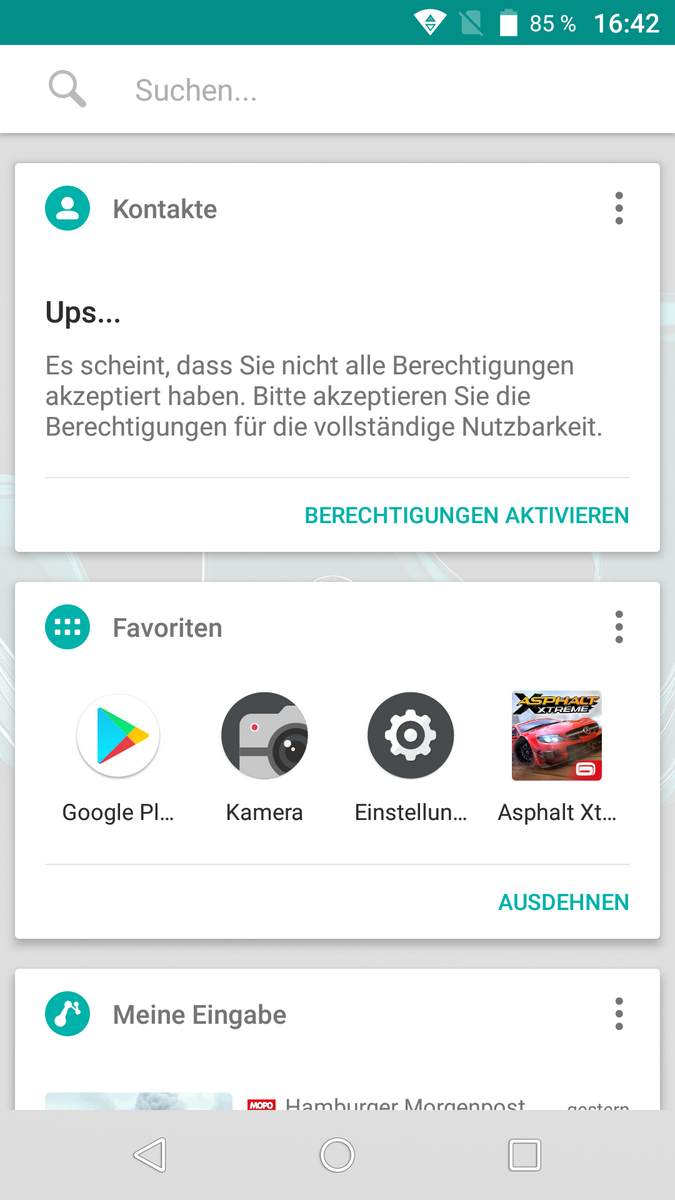
Task: Open the Kontakte card overflow menu
Action: 619,209
